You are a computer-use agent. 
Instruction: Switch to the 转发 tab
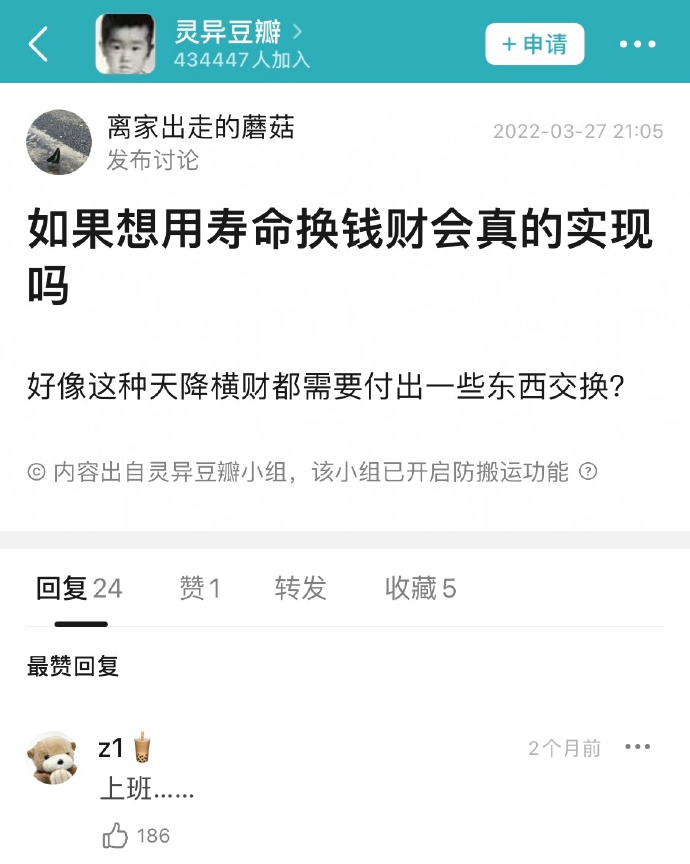(x=300, y=589)
